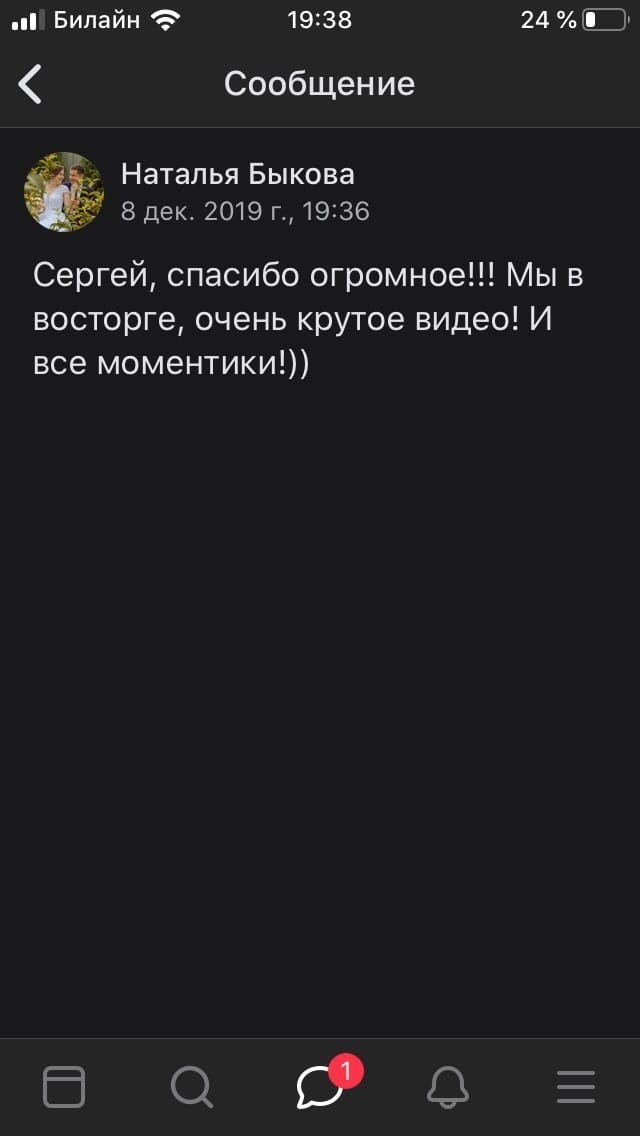The image size is (640, 1136).
Task: Open the search tab
Action: click(192, 1087)
